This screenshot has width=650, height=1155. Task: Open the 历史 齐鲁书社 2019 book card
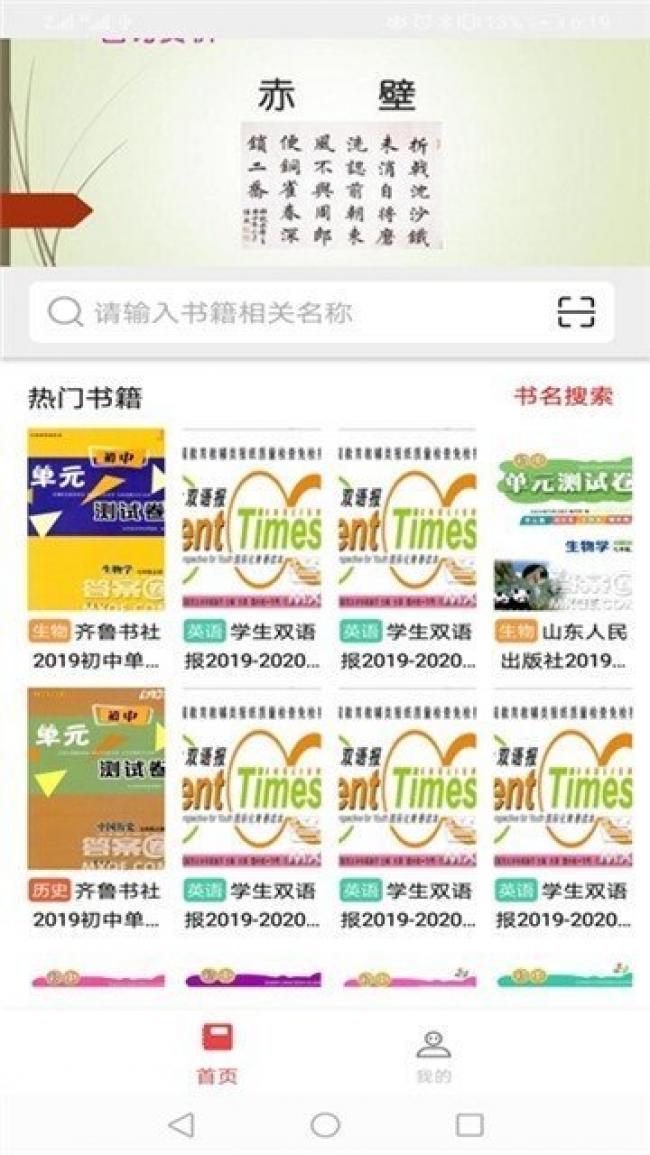point(97,810)
